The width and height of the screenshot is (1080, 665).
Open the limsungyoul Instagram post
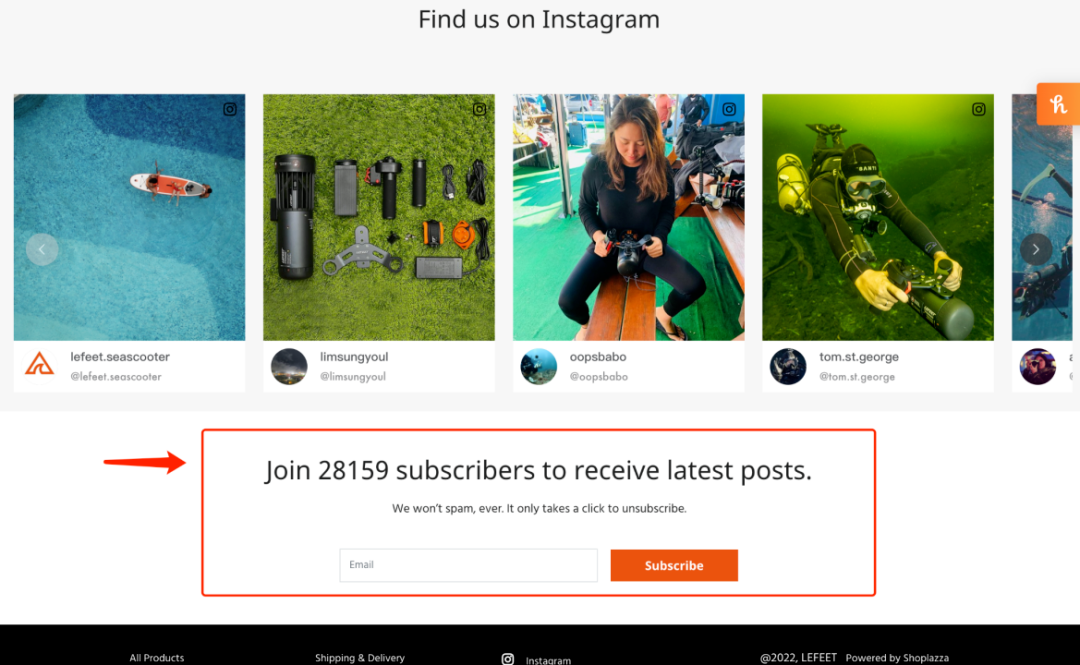378,217
